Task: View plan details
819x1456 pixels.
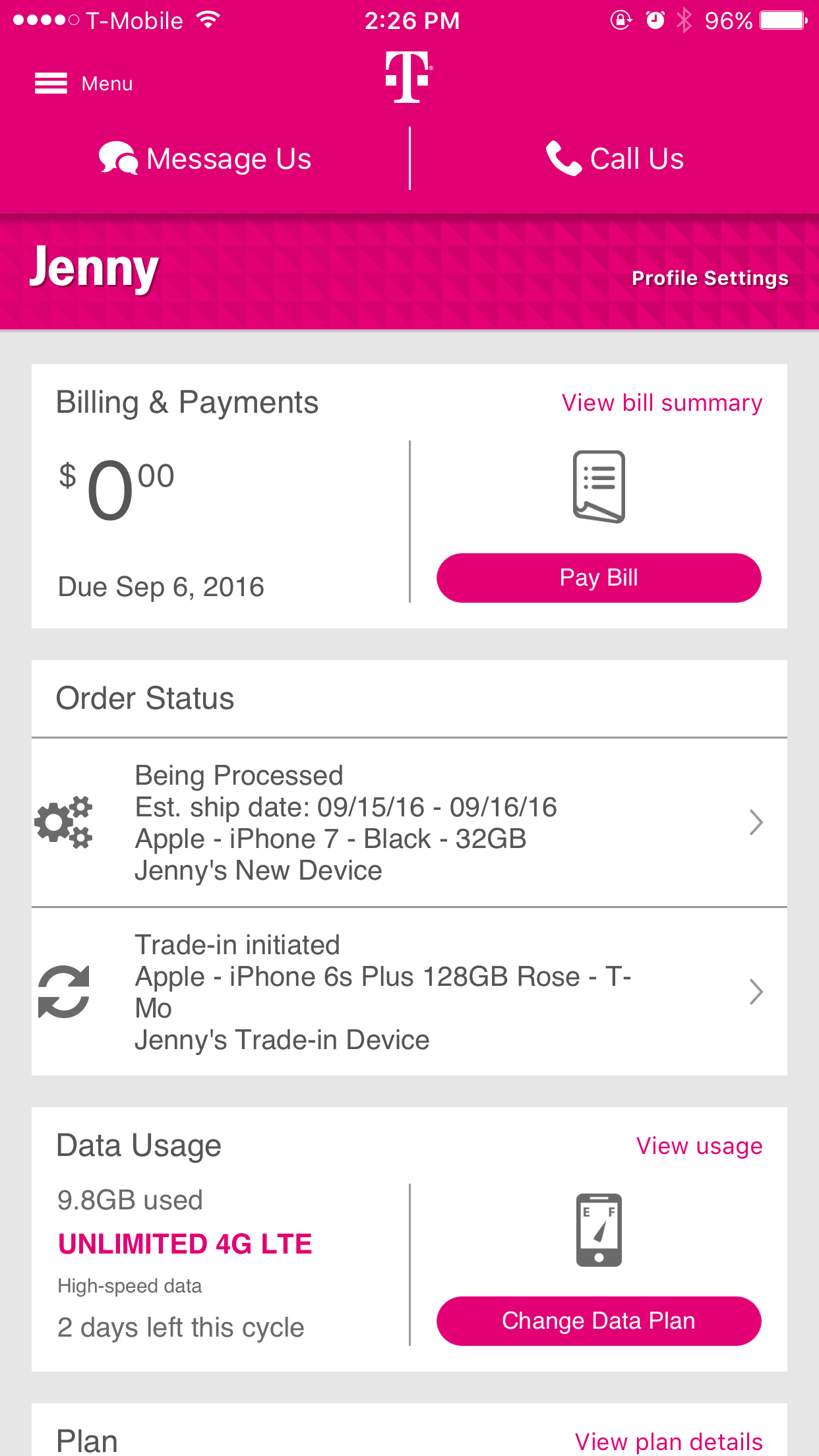Action: click(x=669, y=1442)
